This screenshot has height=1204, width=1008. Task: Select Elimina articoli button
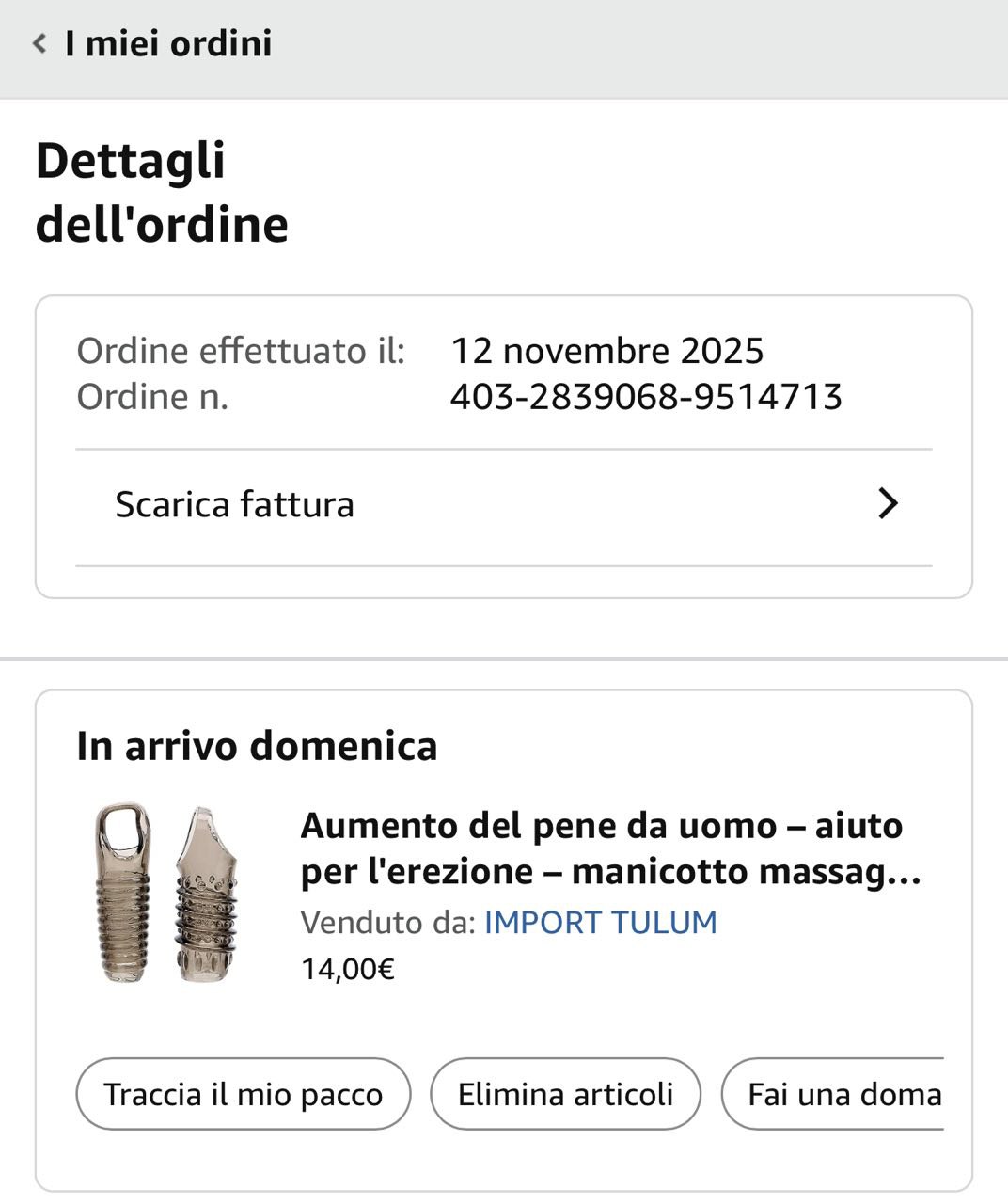[565, 1094]
